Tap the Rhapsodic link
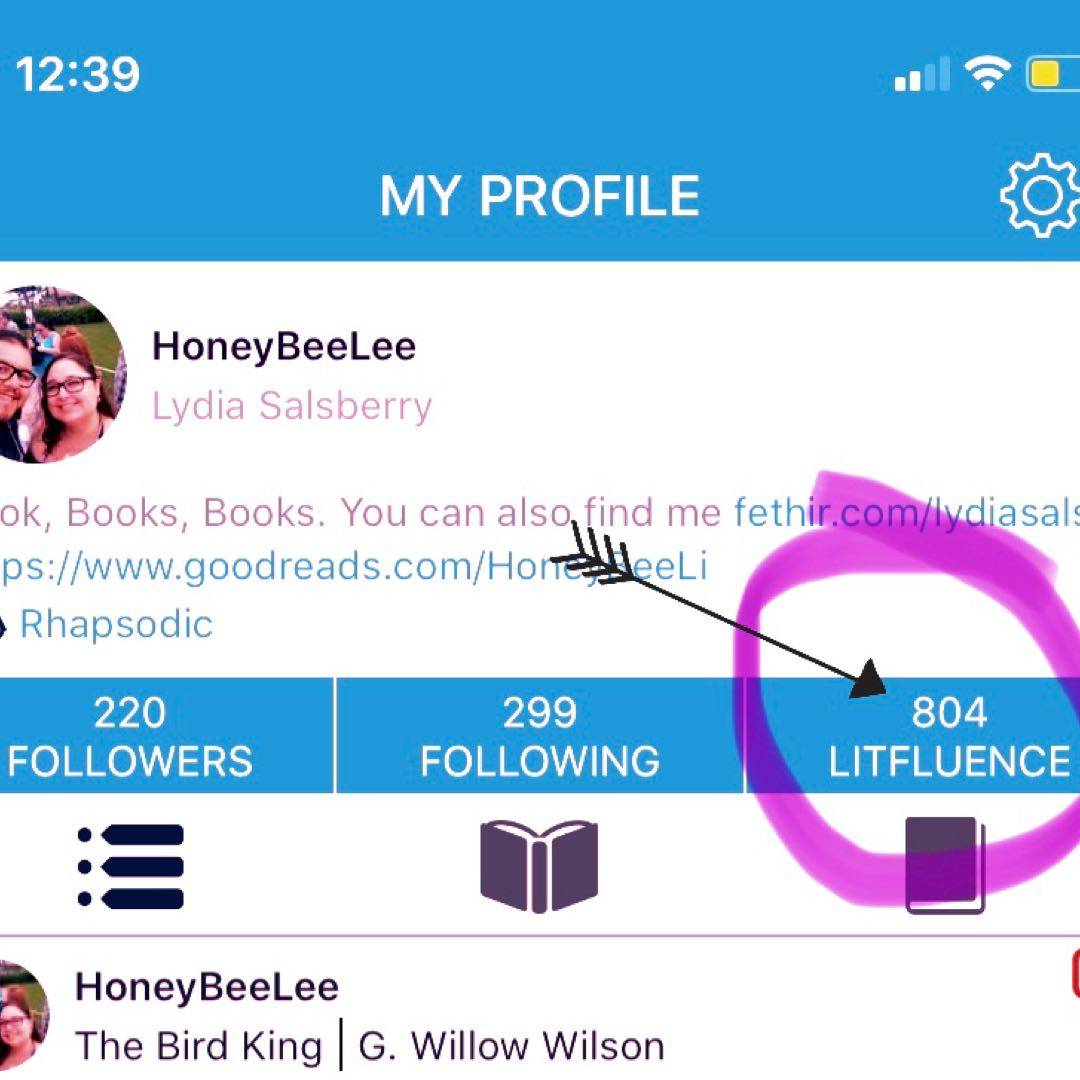The width and height of the screenshot is (1080, 1080). click(x=116, y=624)
